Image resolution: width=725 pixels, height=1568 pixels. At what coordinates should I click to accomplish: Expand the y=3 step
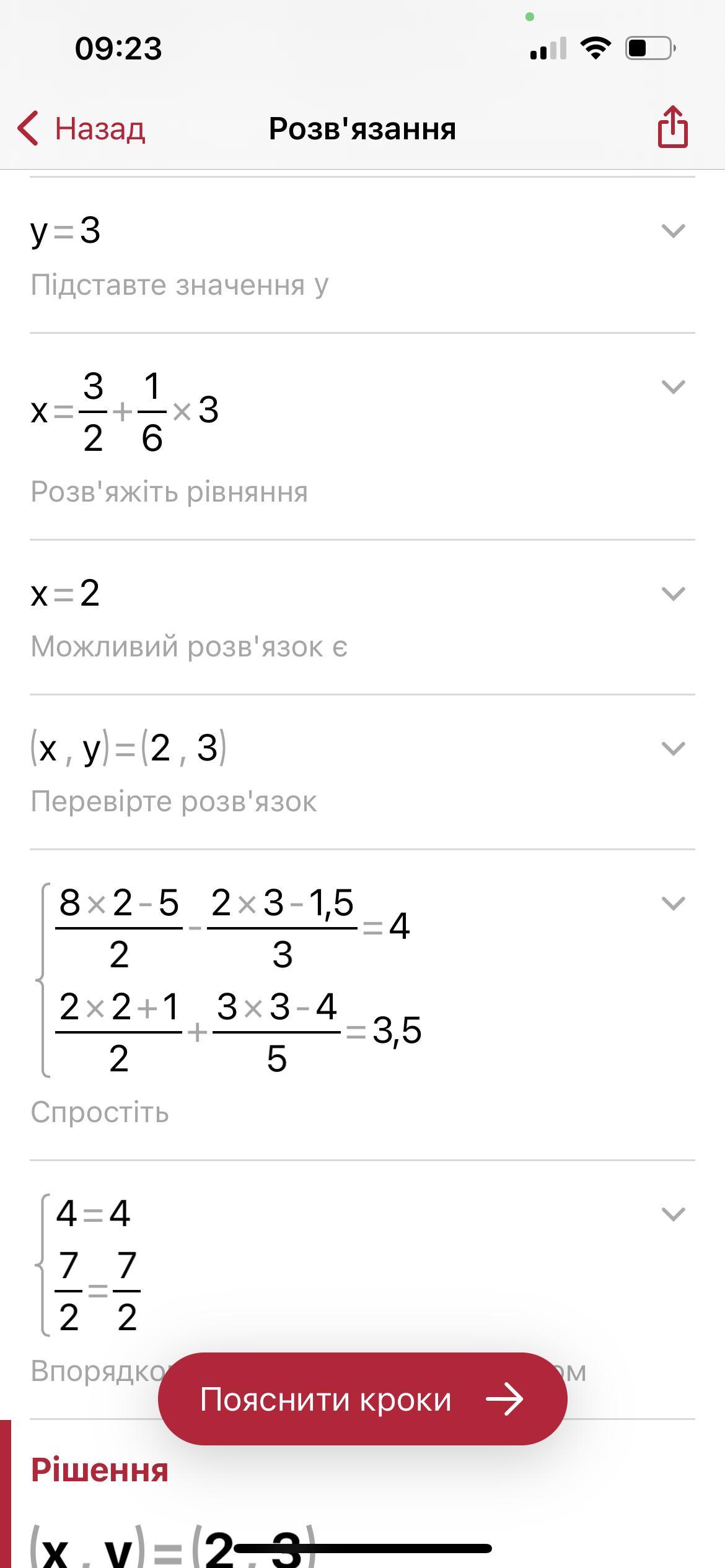click(673, 231)
